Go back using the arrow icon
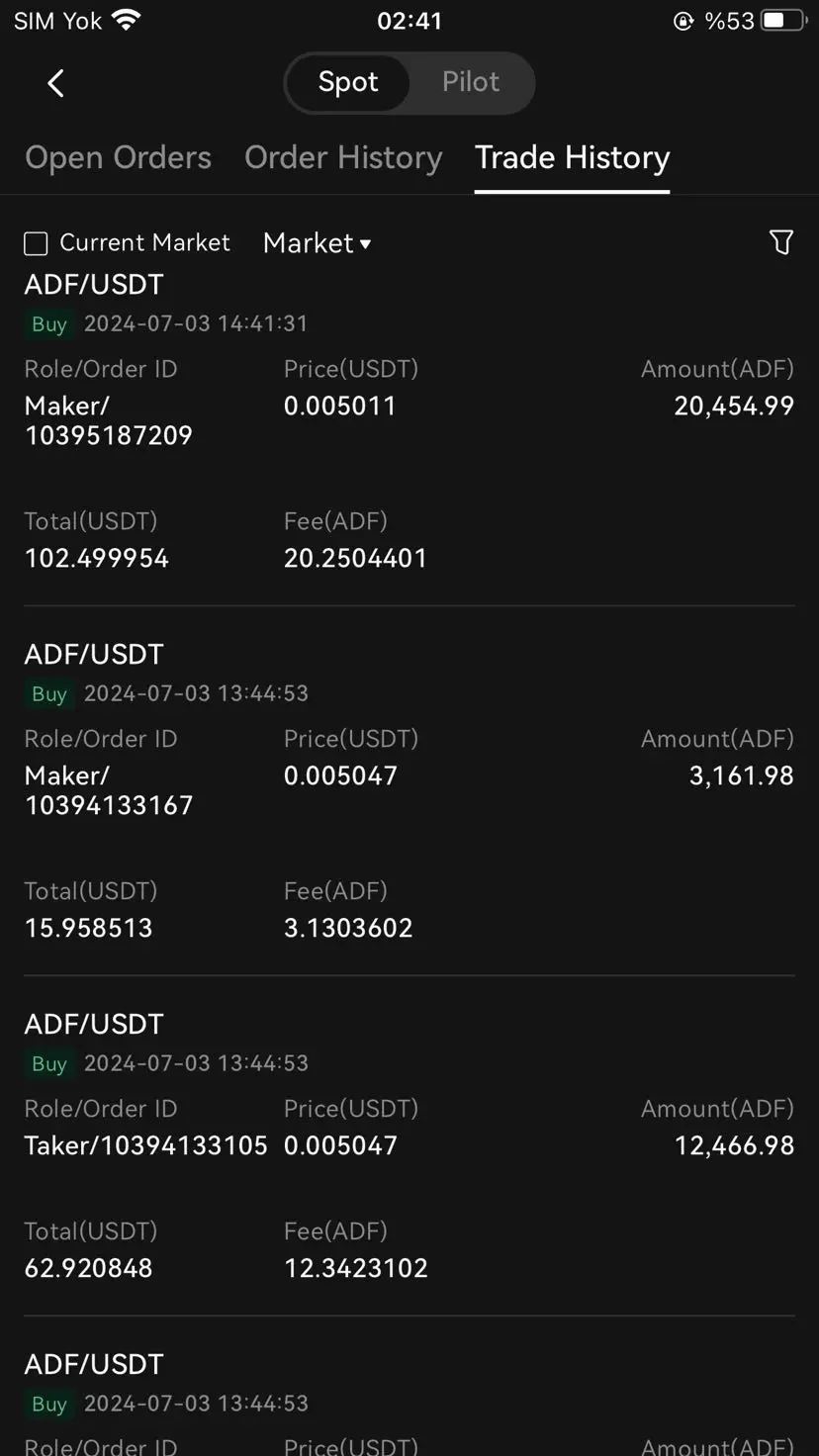This screenshot has width=819, height=1456. click(55, 83)
